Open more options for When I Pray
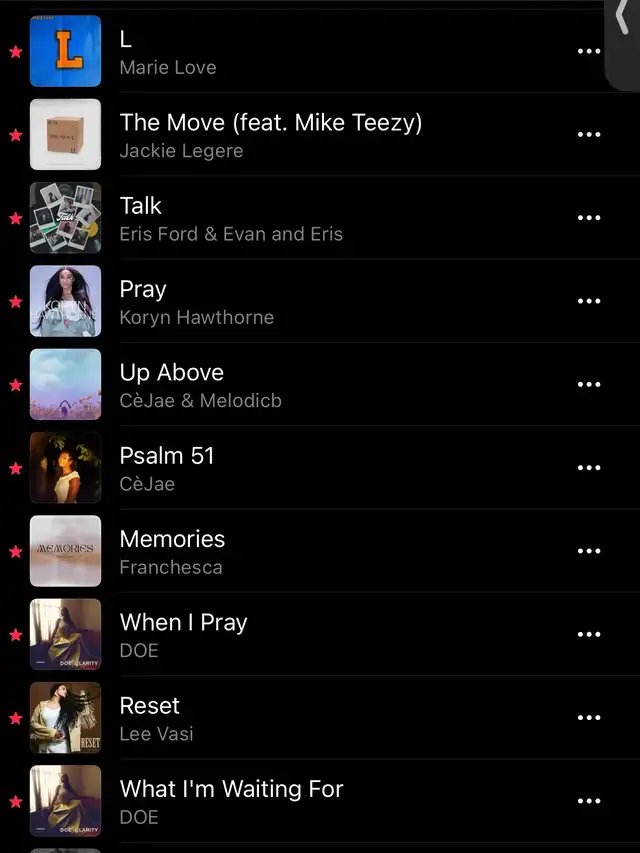The image size is (640, 853). (x=589, y=634)
